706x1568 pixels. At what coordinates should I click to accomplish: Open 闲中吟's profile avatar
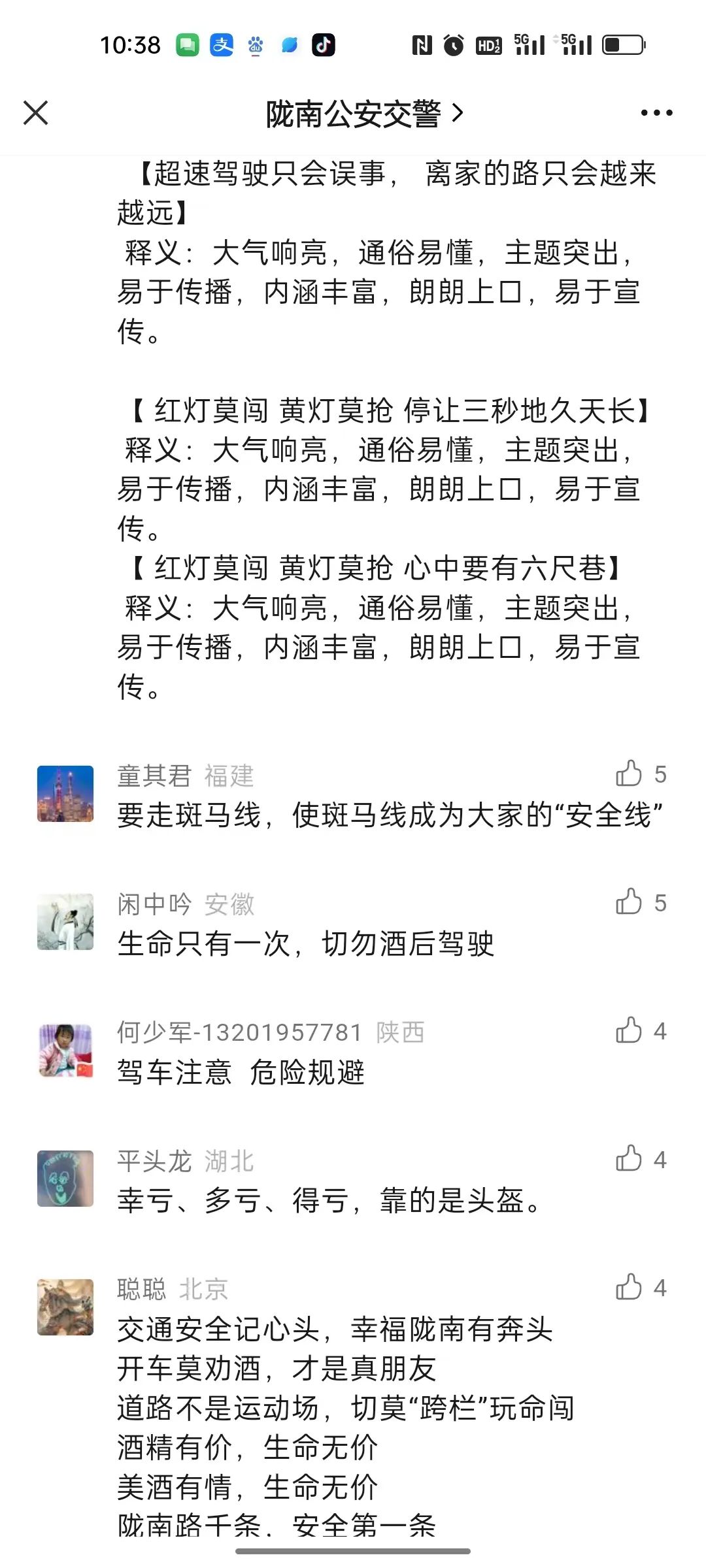click(x=65, y=922)
